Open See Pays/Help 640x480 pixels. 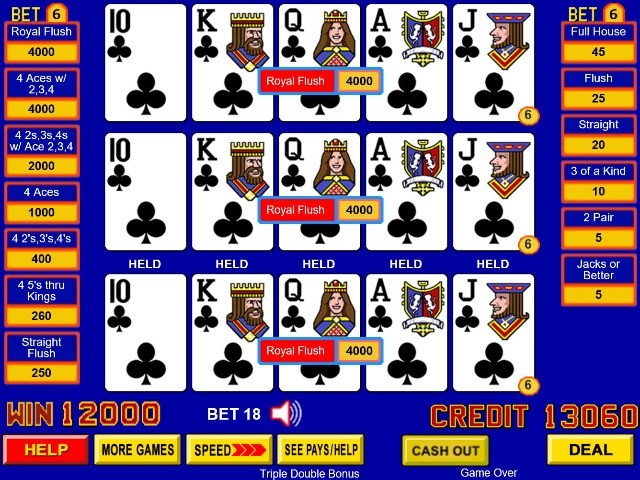[319, 450]
